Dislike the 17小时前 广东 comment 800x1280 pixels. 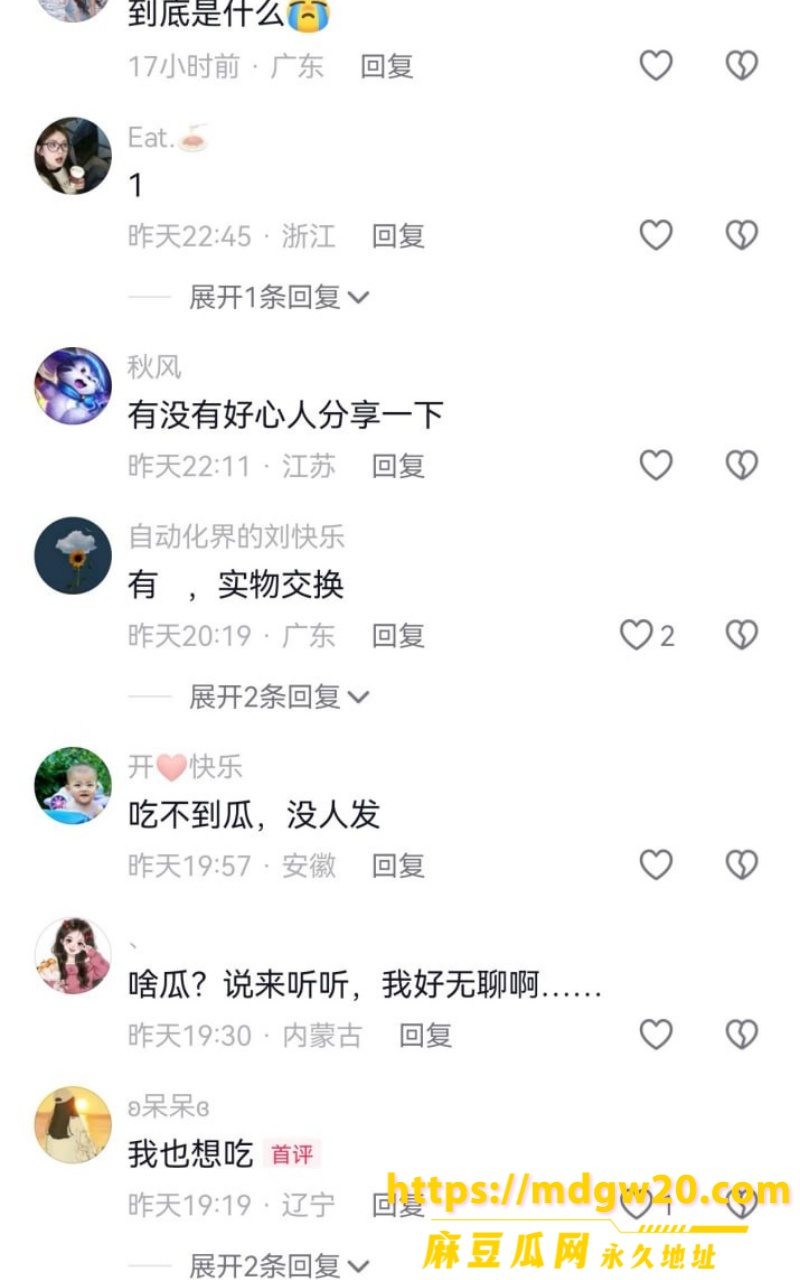(741, 66)
